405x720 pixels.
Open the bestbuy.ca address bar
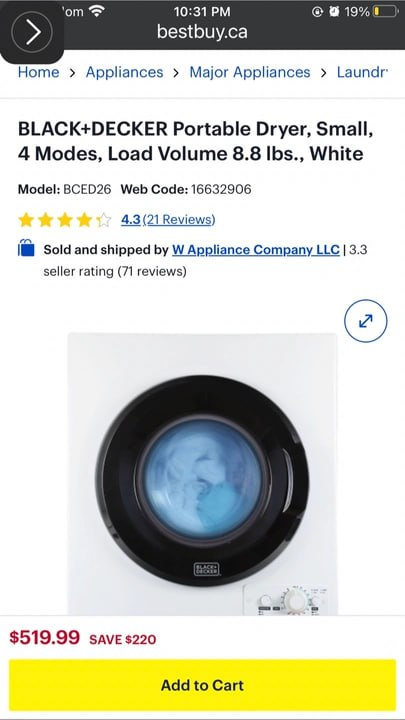(x=202, y=32)
